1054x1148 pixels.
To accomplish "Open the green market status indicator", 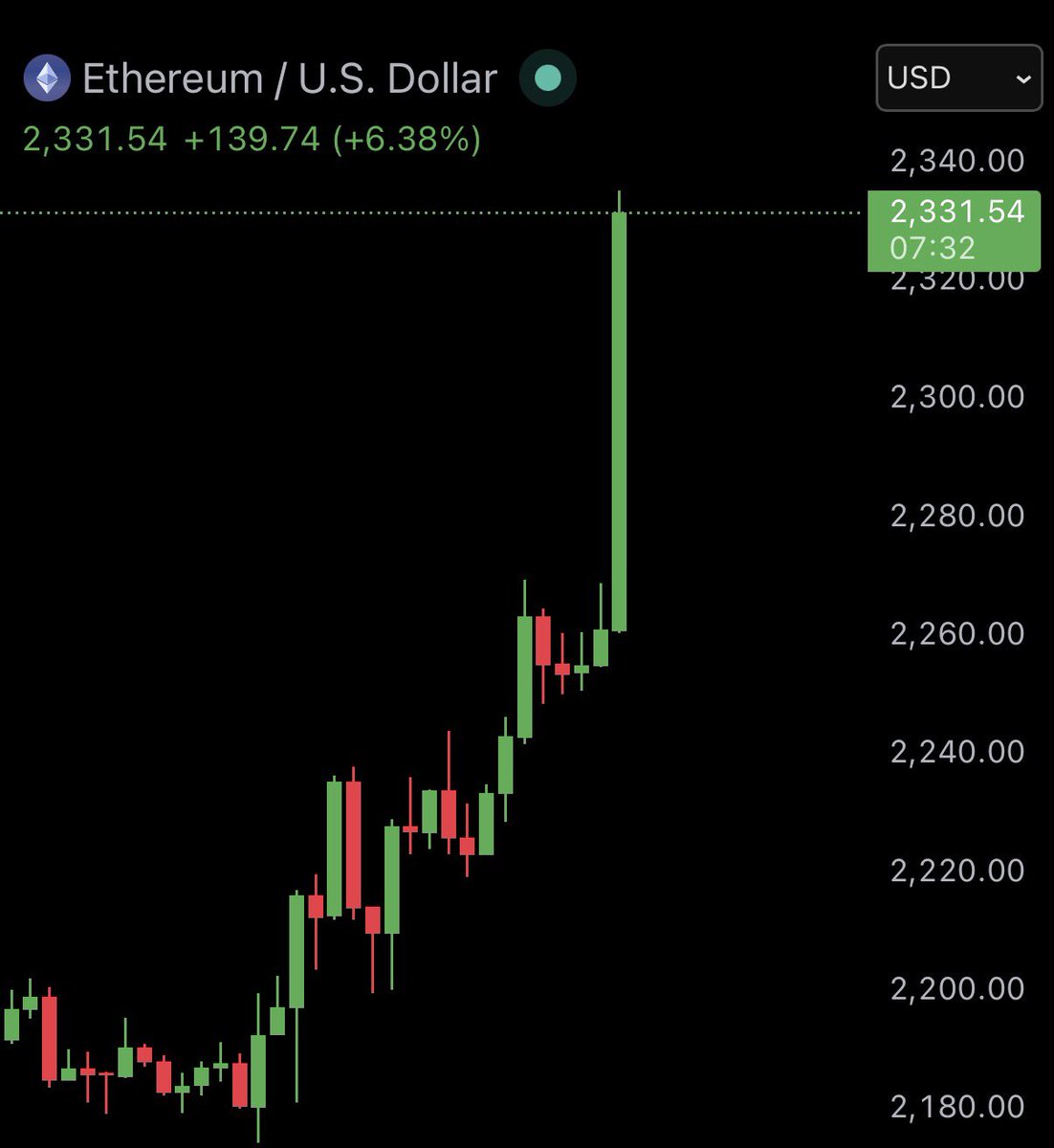I will [547, 78].
